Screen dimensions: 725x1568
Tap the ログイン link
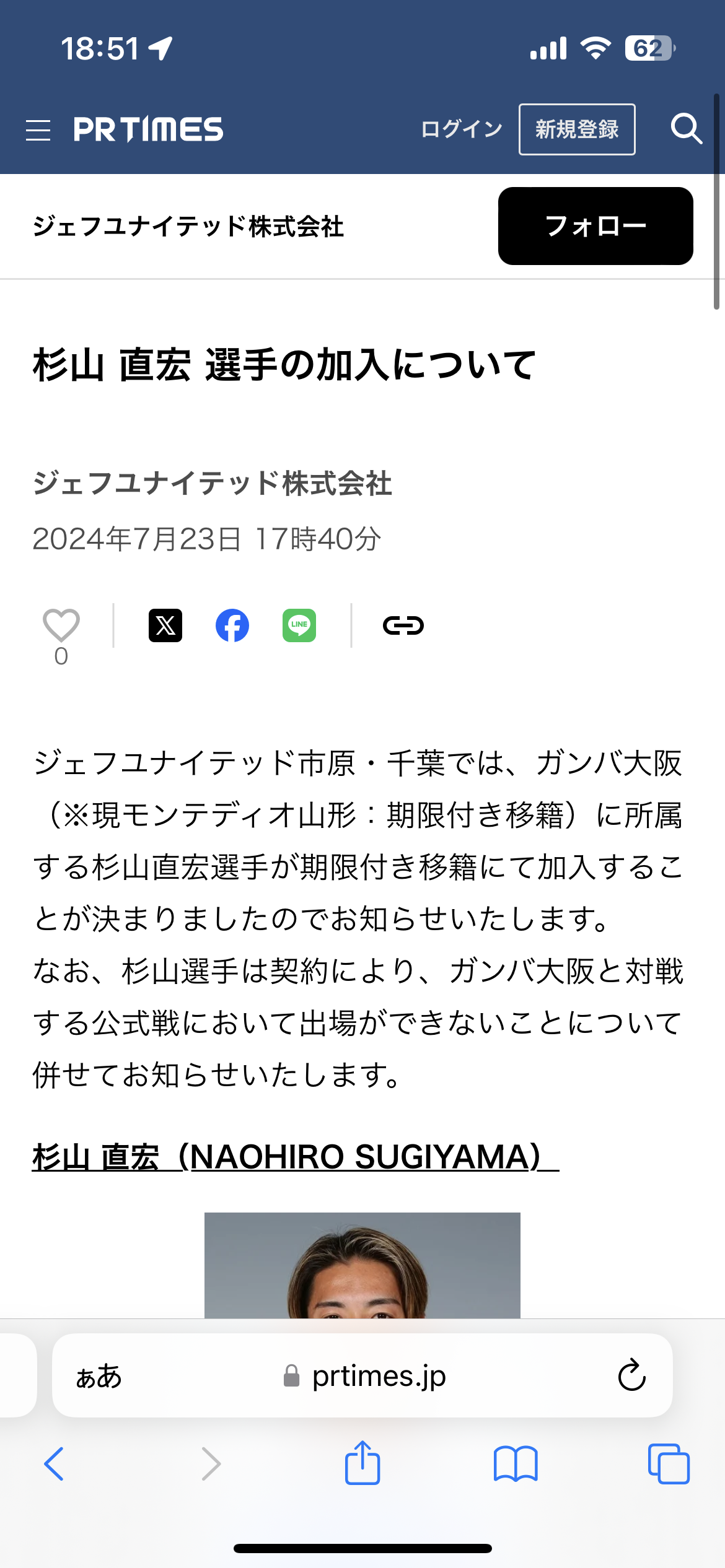tap(462, 129)
